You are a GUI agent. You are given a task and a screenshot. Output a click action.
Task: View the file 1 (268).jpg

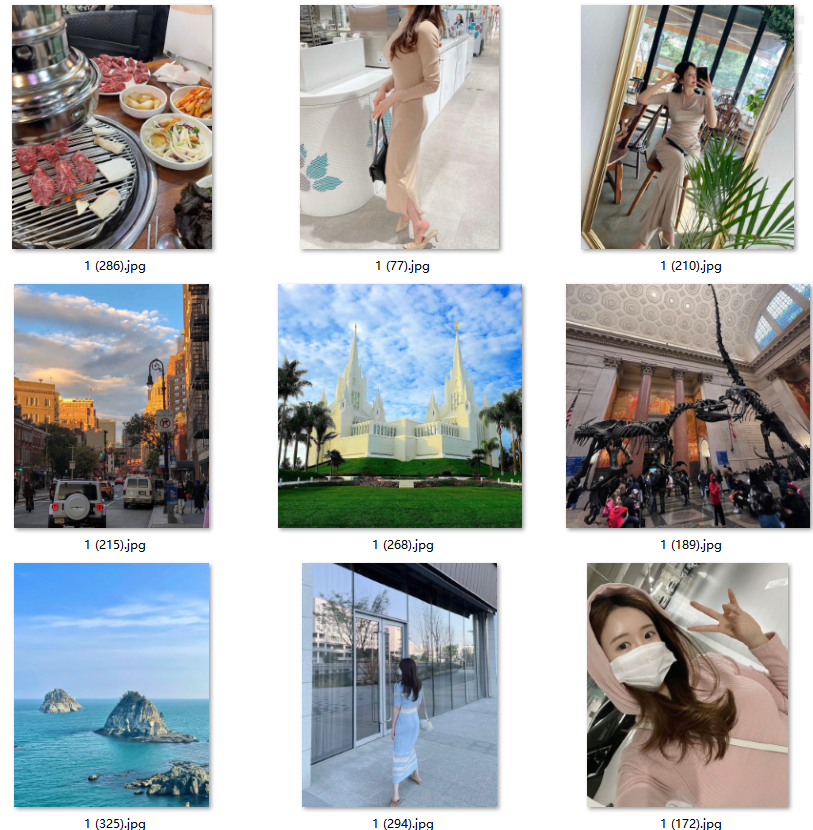click(x=400, y=405)
